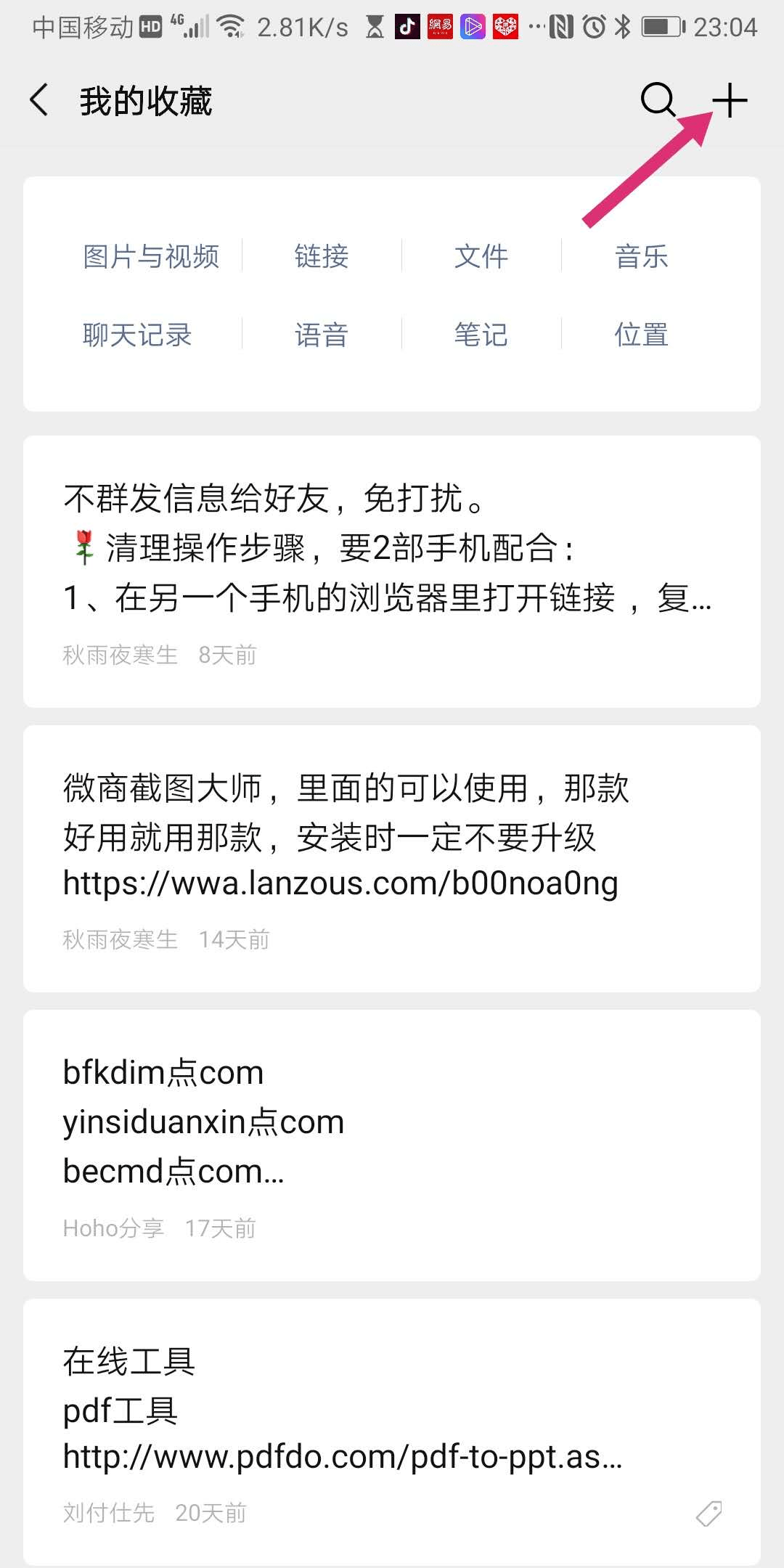
Task: Select the 音乐 category
Action: click(x=641, y=256)
